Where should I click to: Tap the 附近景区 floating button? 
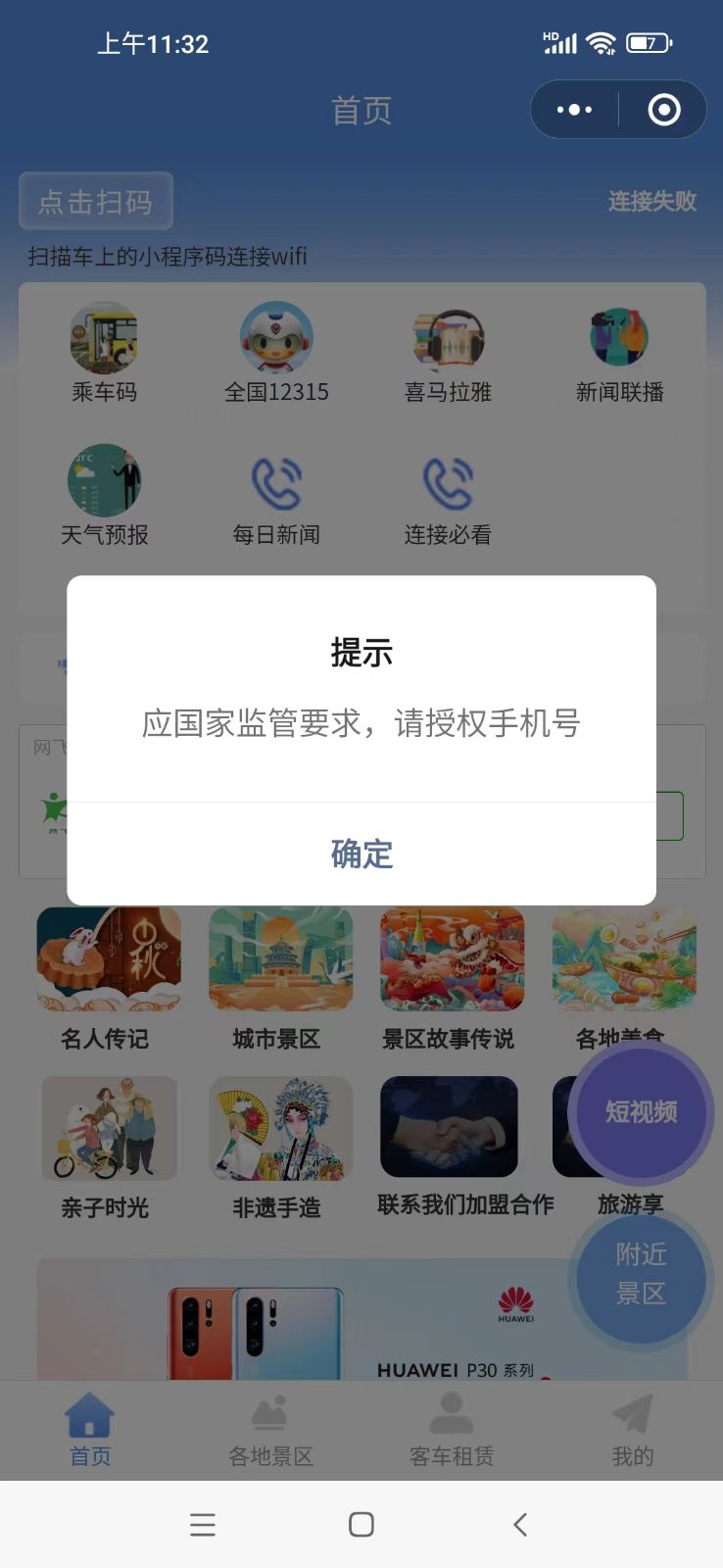642,1274
